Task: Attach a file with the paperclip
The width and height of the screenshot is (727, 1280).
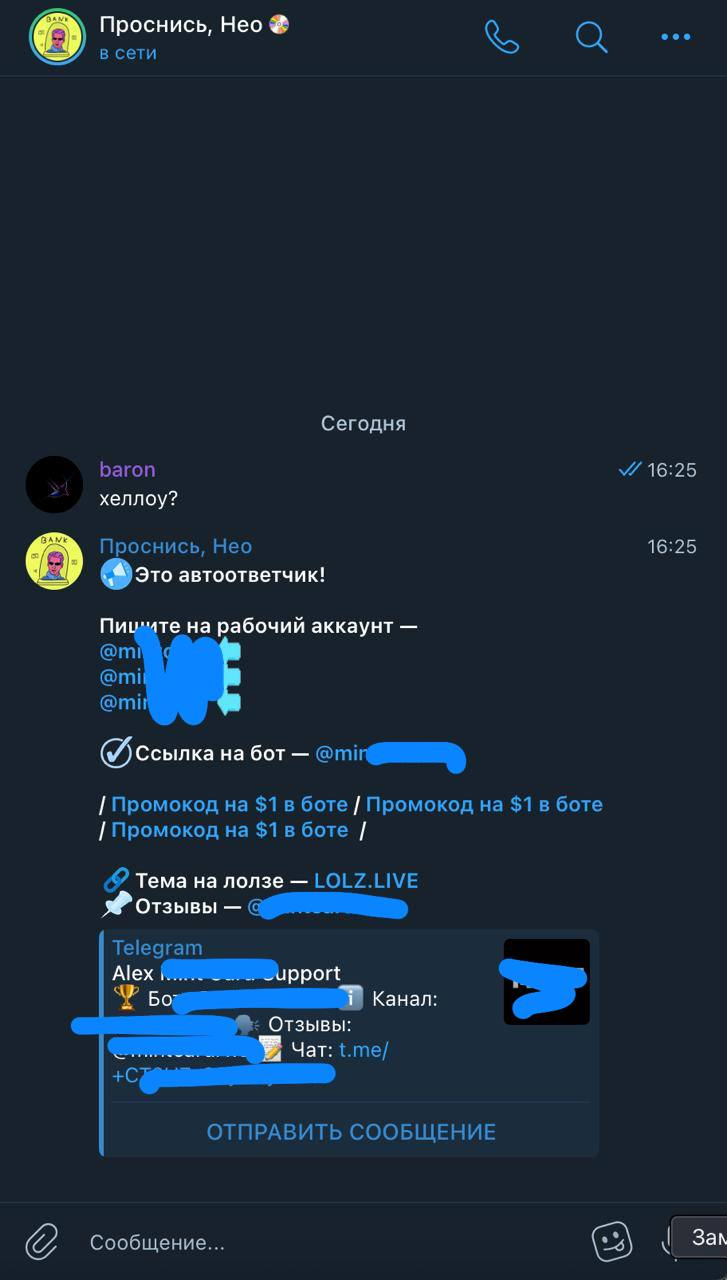Action: (x=41, y=1241)
